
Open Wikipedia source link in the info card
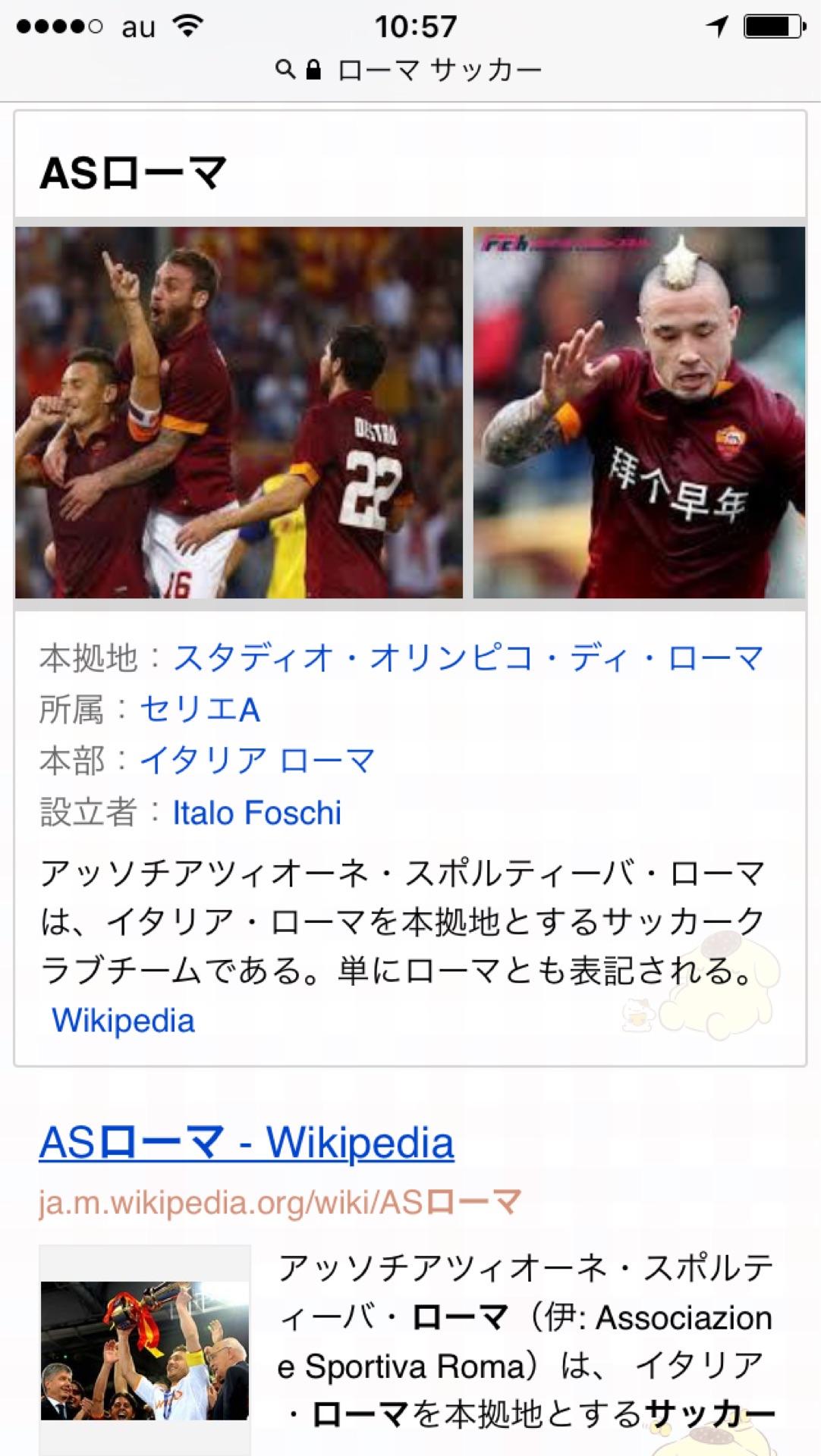point(123,1021)
